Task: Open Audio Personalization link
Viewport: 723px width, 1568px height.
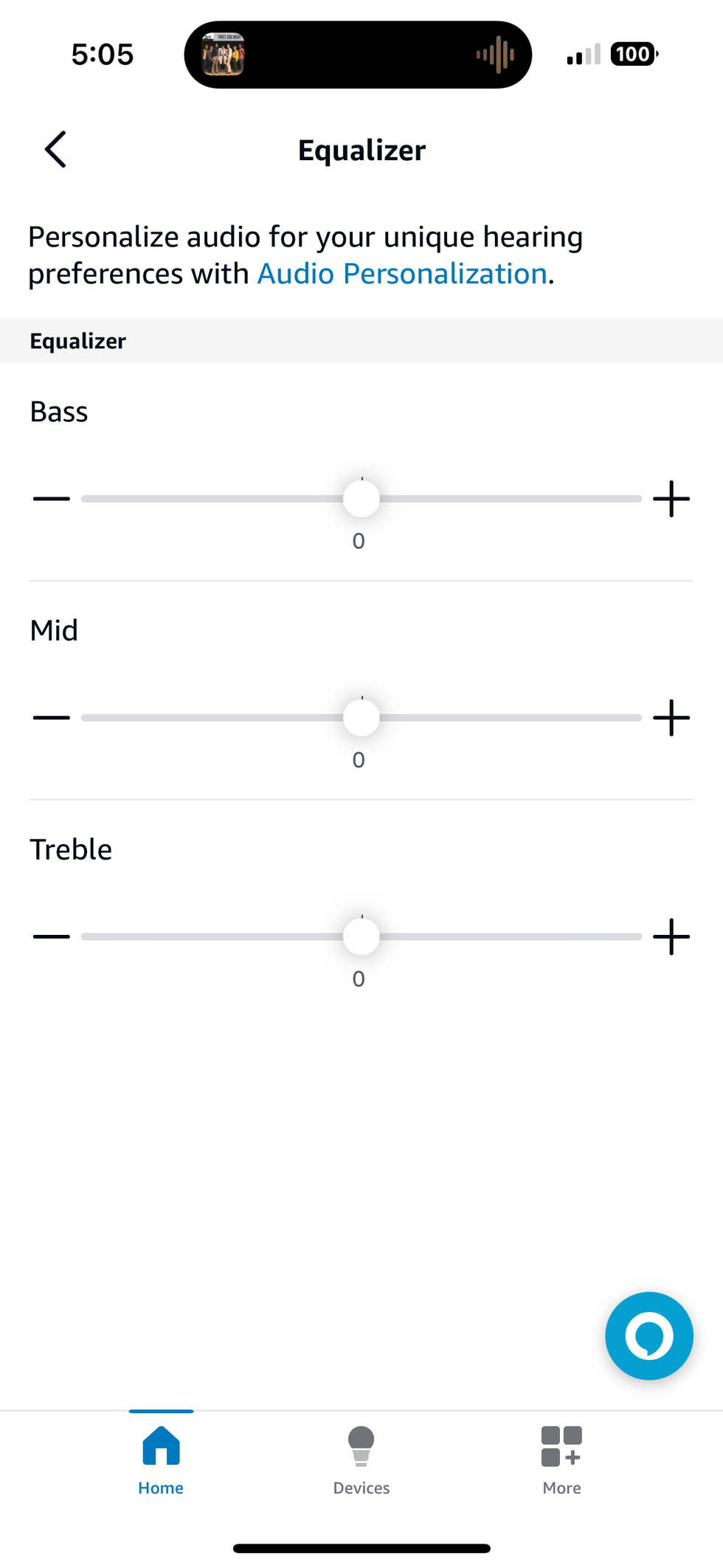Action: (401, 273)
